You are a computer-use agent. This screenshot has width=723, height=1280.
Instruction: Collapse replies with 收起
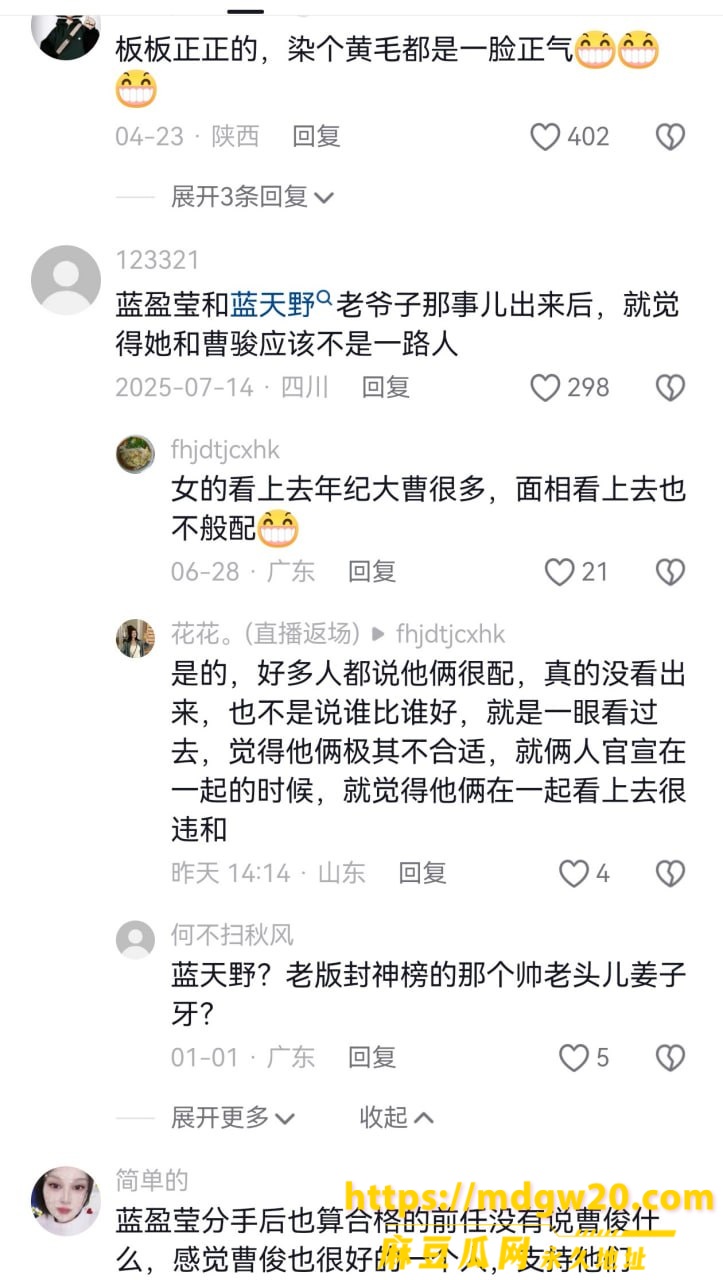pos(397,1117)
